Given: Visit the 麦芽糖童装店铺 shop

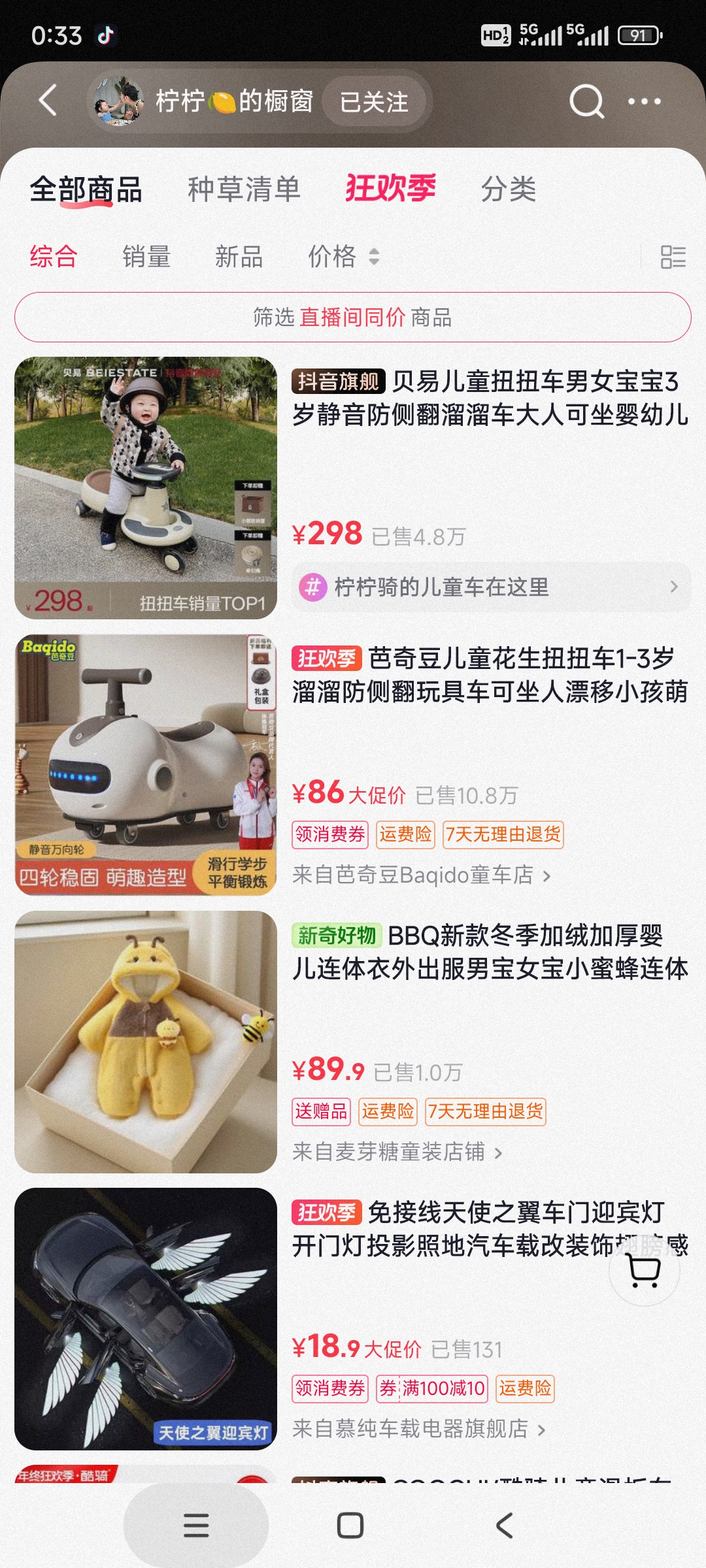Looking at the screenshot, I should (397, 1152).
